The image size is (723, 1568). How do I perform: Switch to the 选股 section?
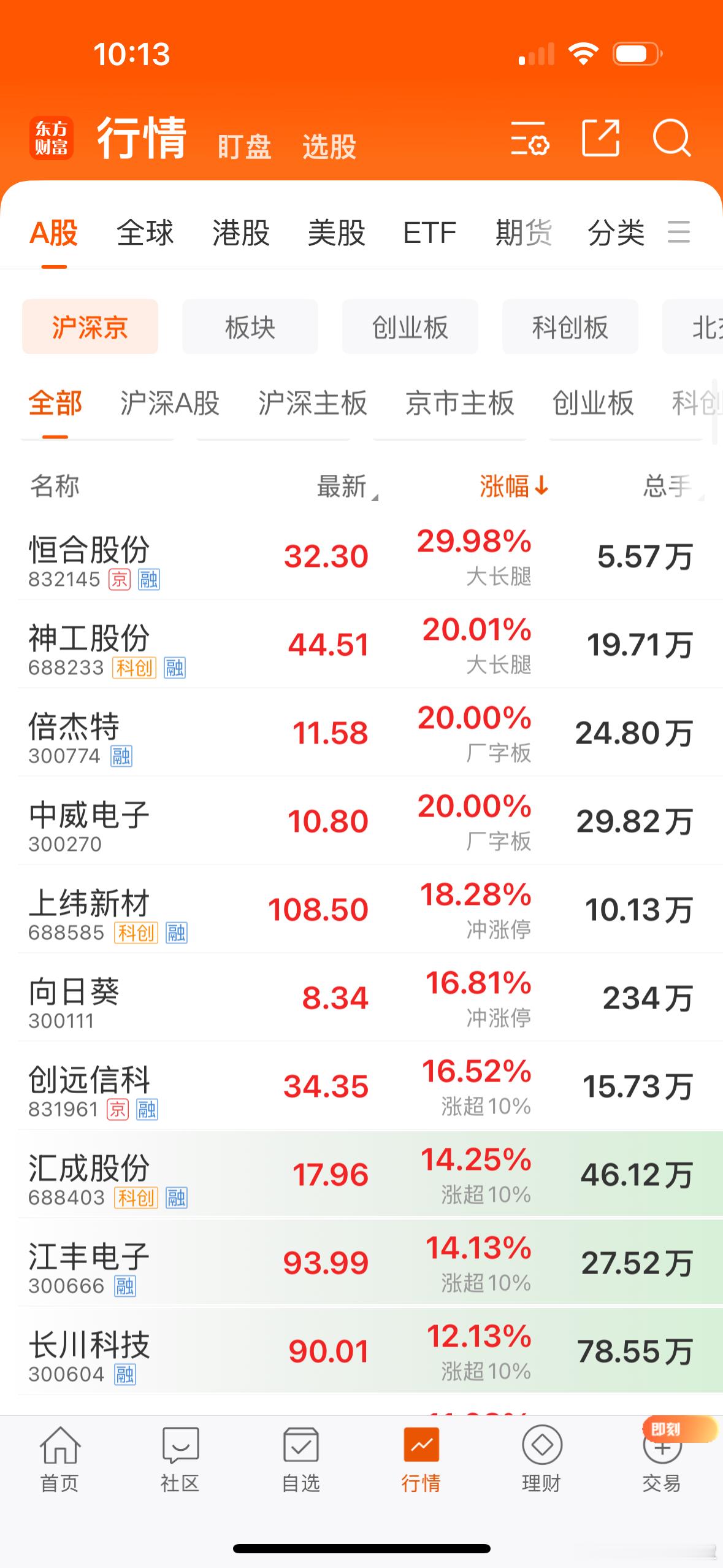[x=329, y=147]
